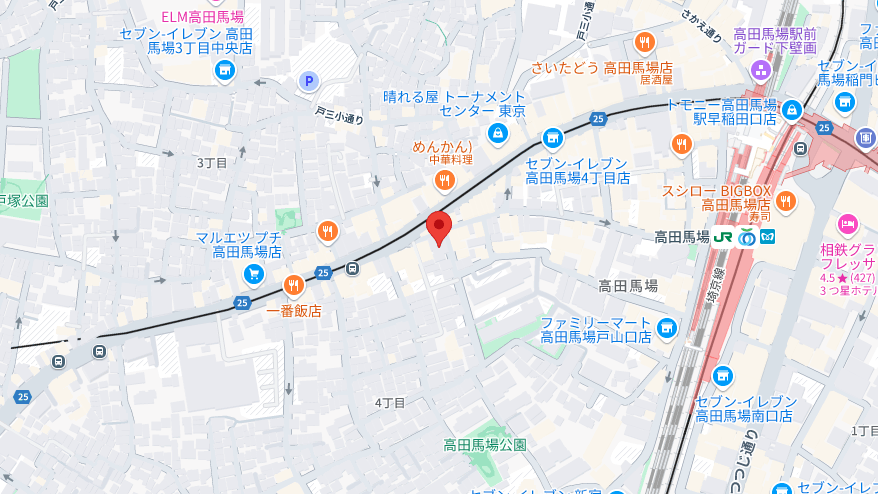Select マルエツ プチ 高田馬場店 marker
Image resolution: width=878 pixels, height=494 pixels.
coord(254,273)
